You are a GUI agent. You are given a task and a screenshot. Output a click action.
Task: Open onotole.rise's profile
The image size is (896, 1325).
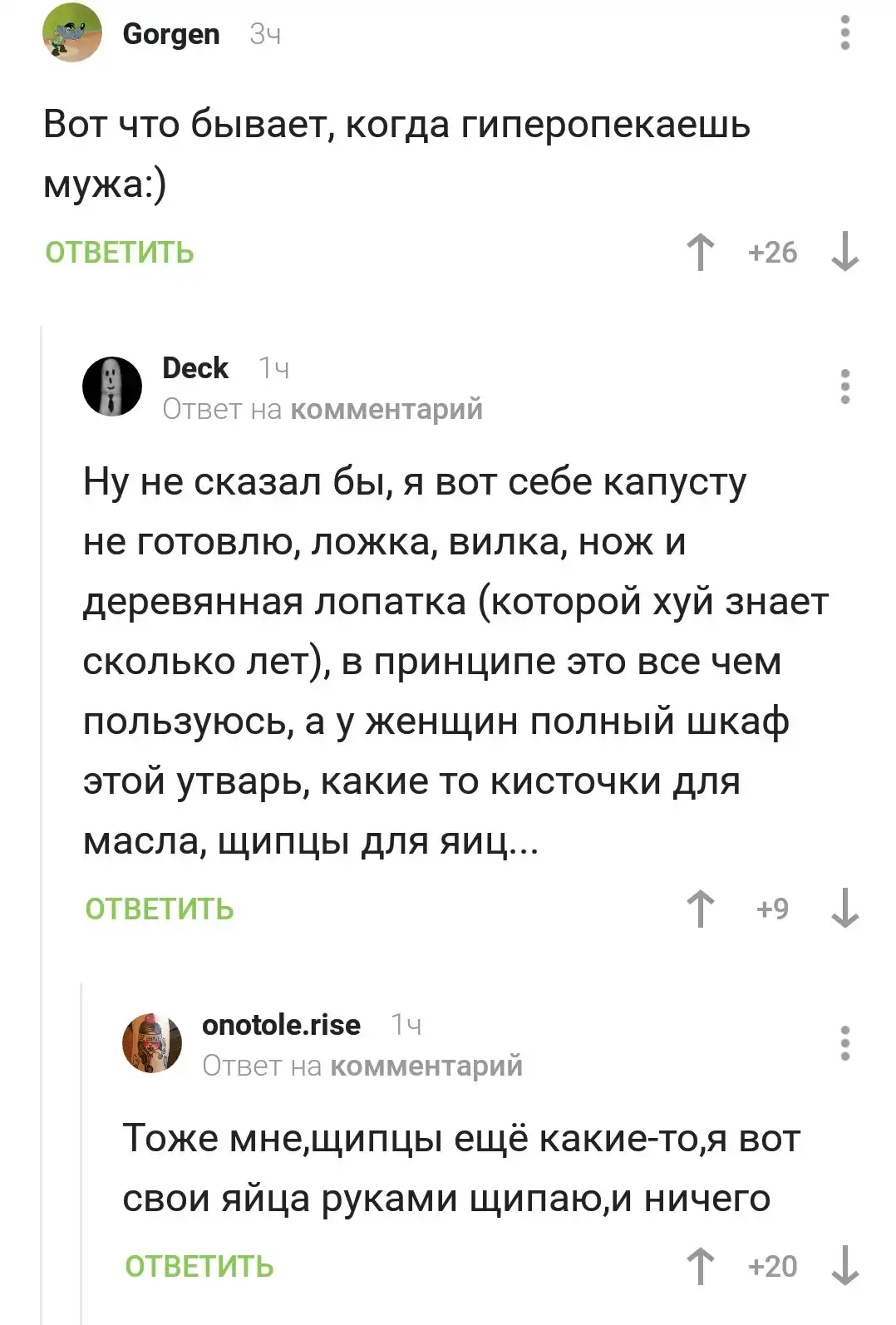click(x=281, y=1025)
